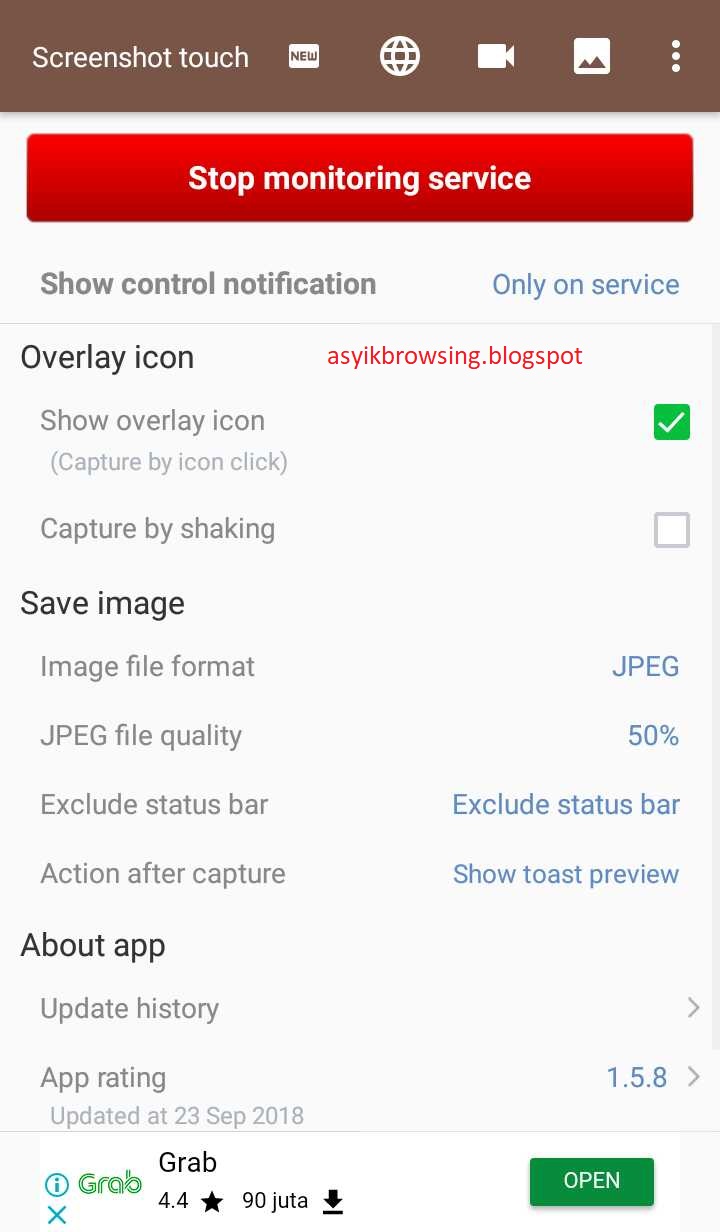Change Show control notification setting
This screenshot has height=1232, width=720.
coord(360,284)
